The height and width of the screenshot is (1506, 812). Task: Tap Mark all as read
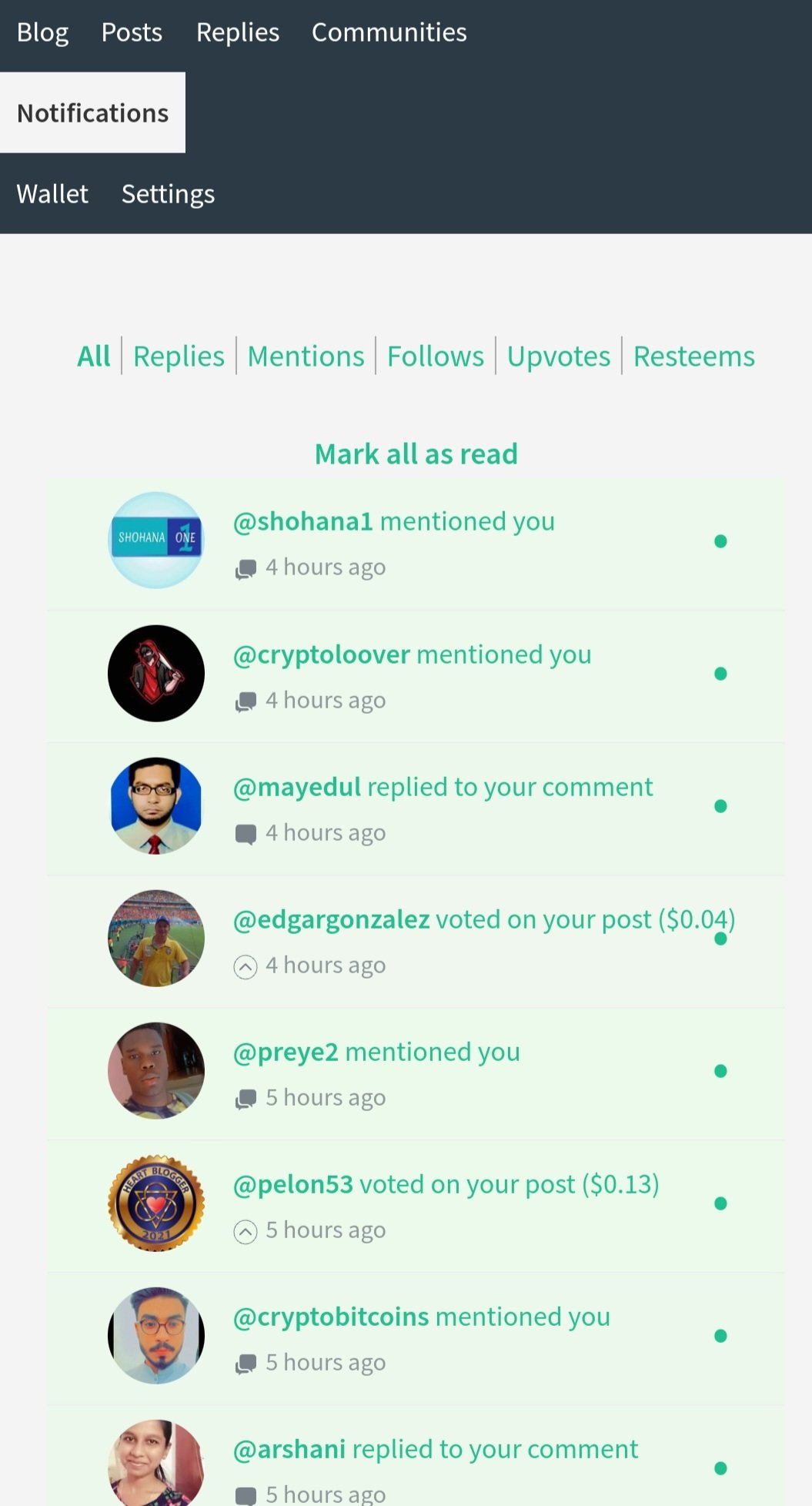416,454
